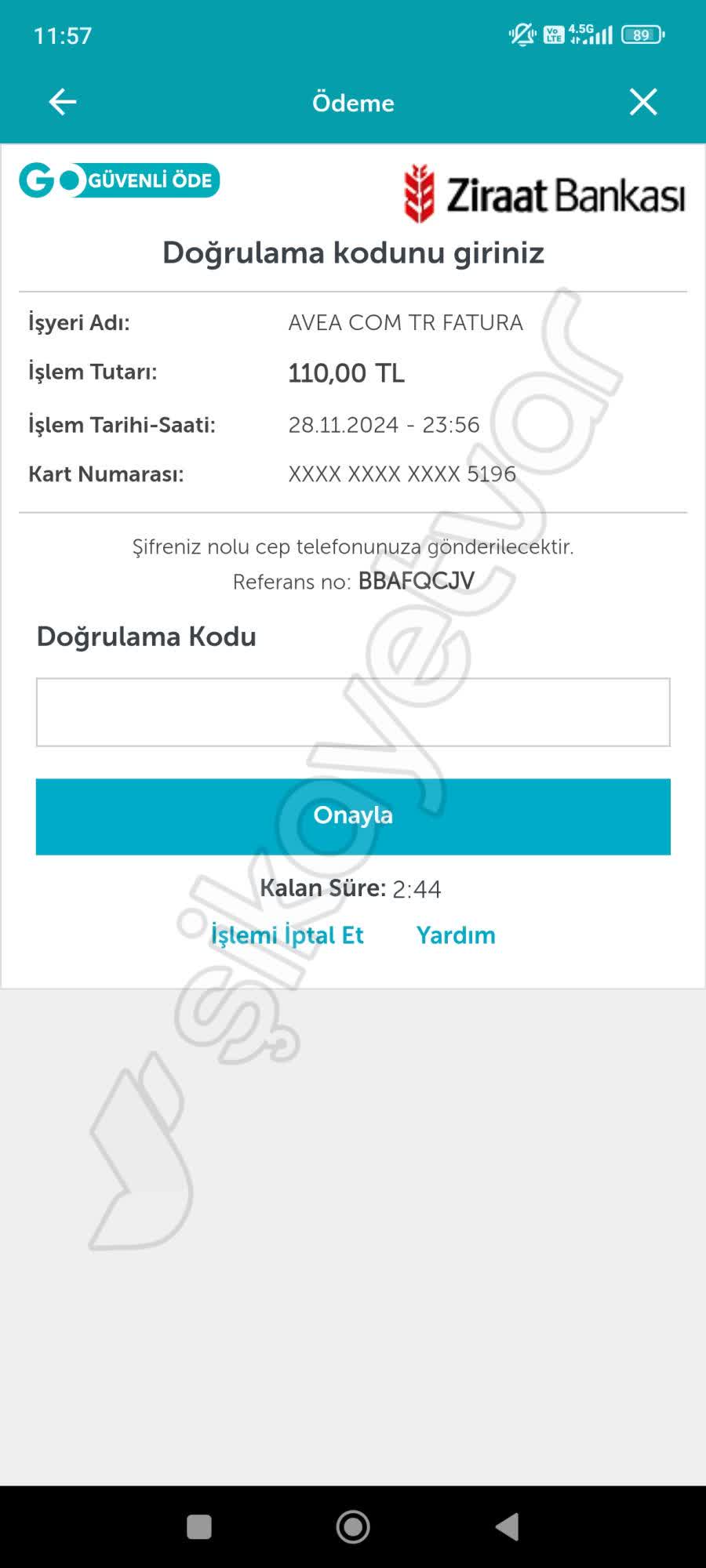Open the Yardım help link
Screen dimensions: 706x1568
(x=456, y=935)
